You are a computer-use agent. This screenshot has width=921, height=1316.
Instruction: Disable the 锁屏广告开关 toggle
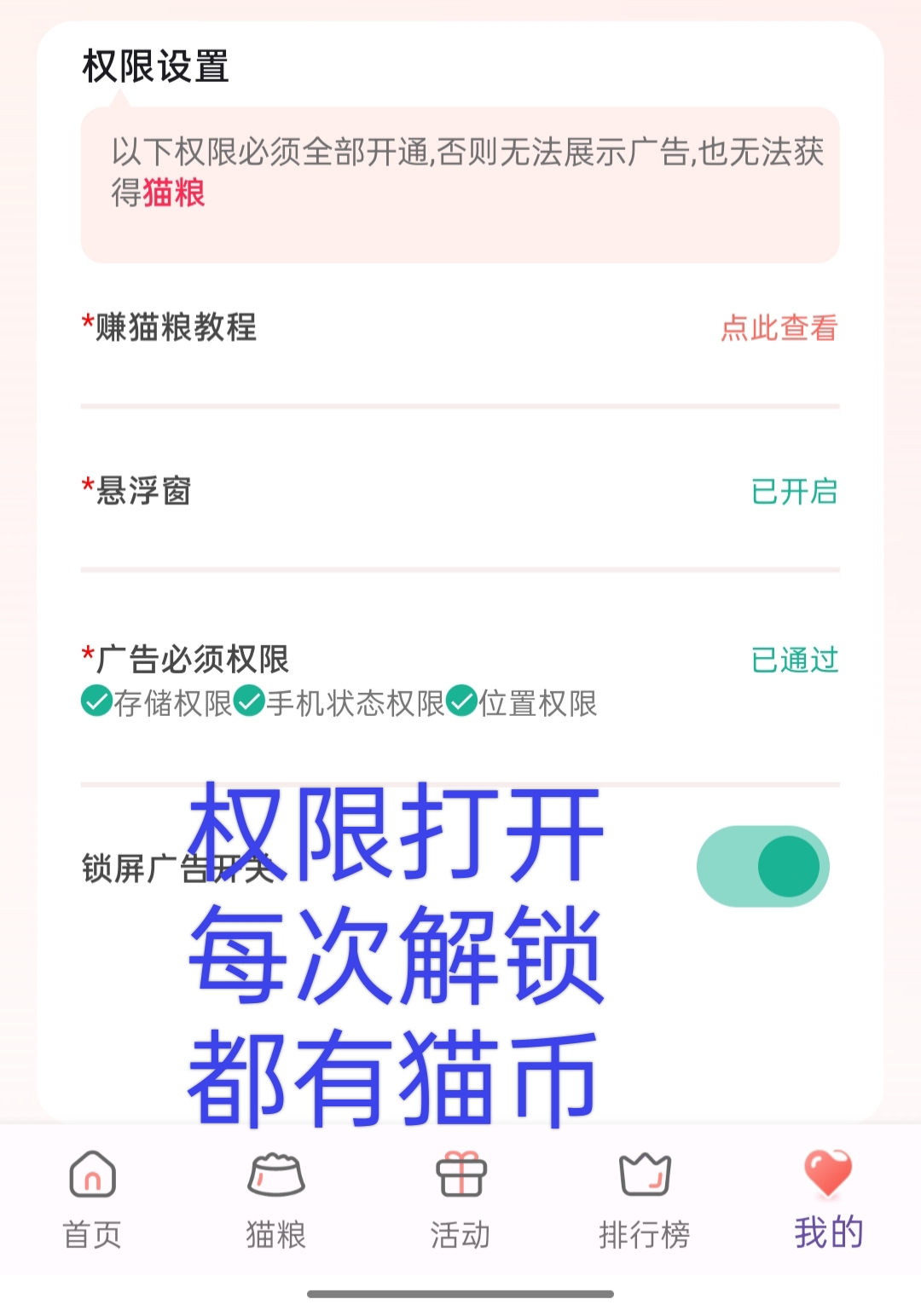pos(763,865)
